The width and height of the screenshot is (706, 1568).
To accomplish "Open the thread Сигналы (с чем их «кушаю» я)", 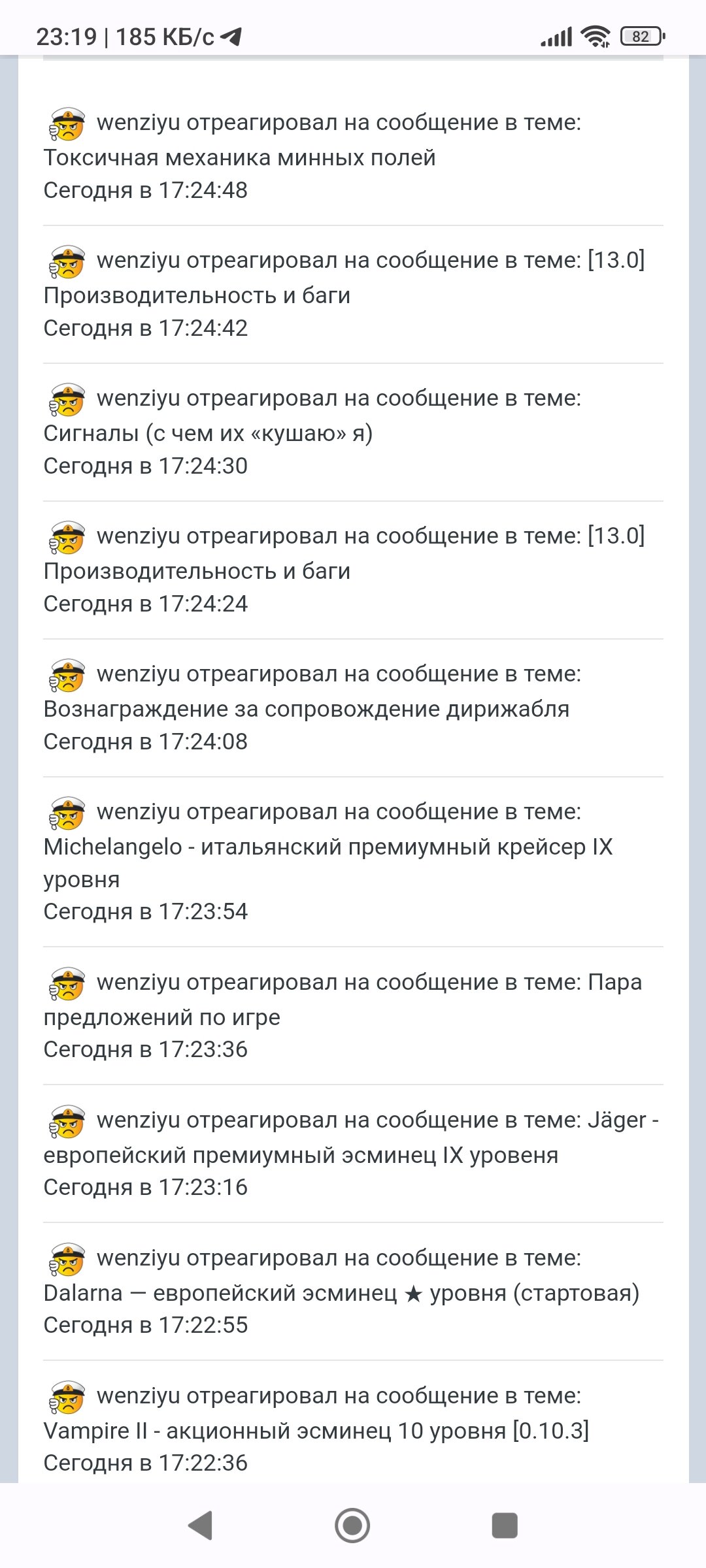I will point(208,433).
